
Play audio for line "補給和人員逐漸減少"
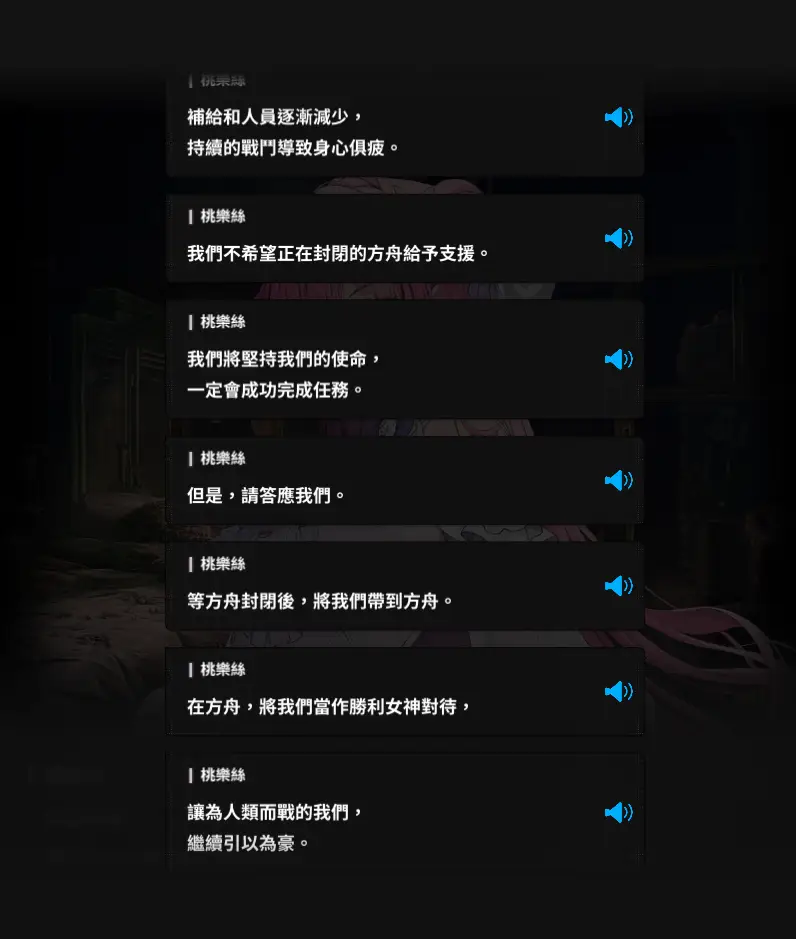618,118
